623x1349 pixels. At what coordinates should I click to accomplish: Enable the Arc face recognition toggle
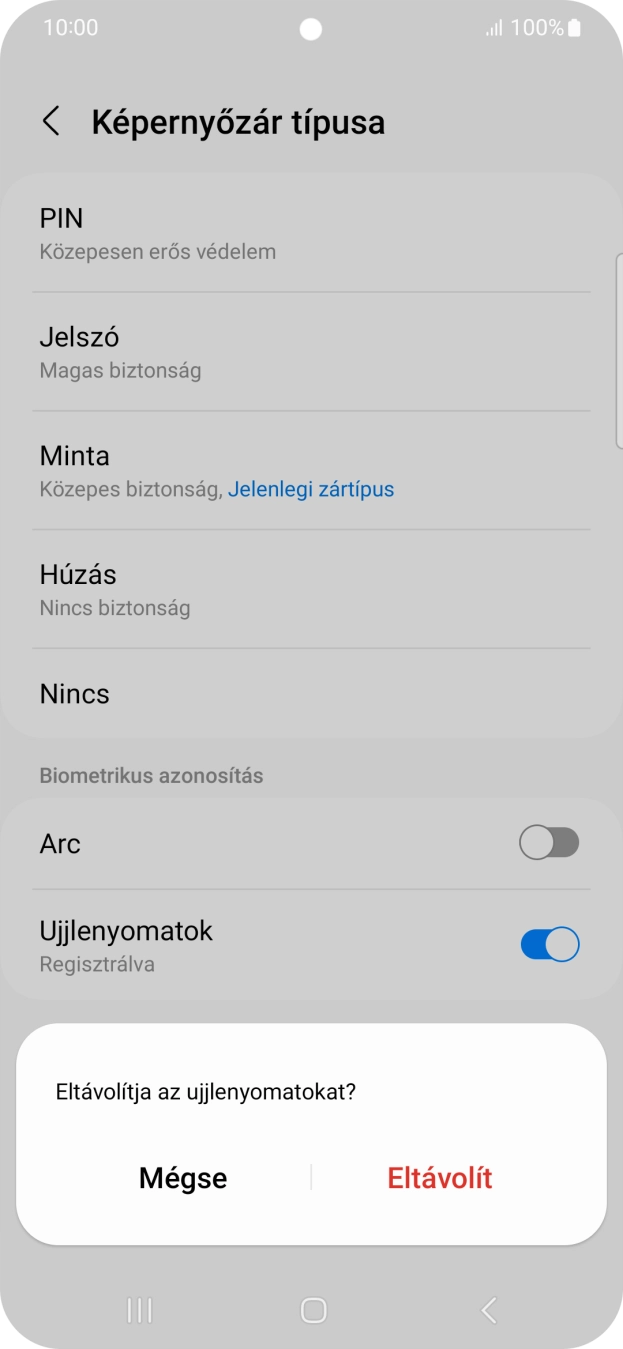point(549,843)
